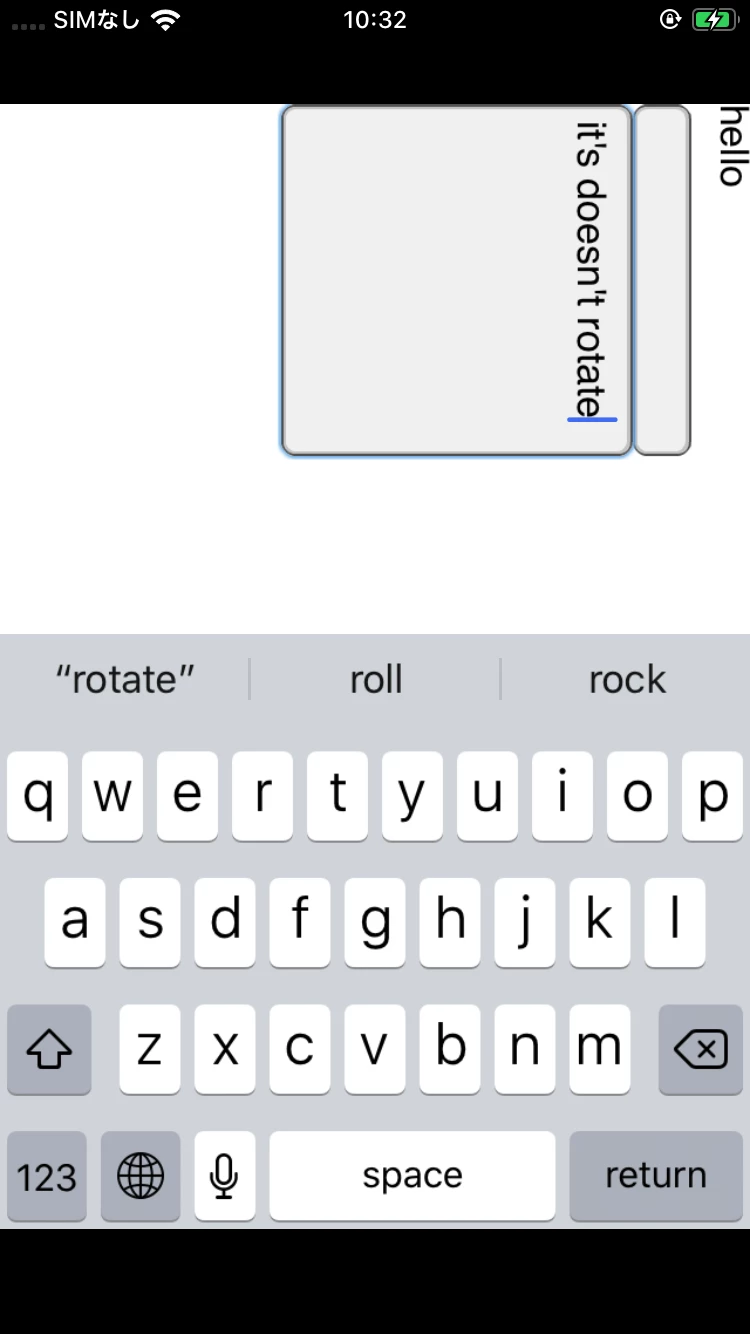Start dictation with the microphone key
The width and height of the screenshot is (750, 1334).
(224, 1176)
